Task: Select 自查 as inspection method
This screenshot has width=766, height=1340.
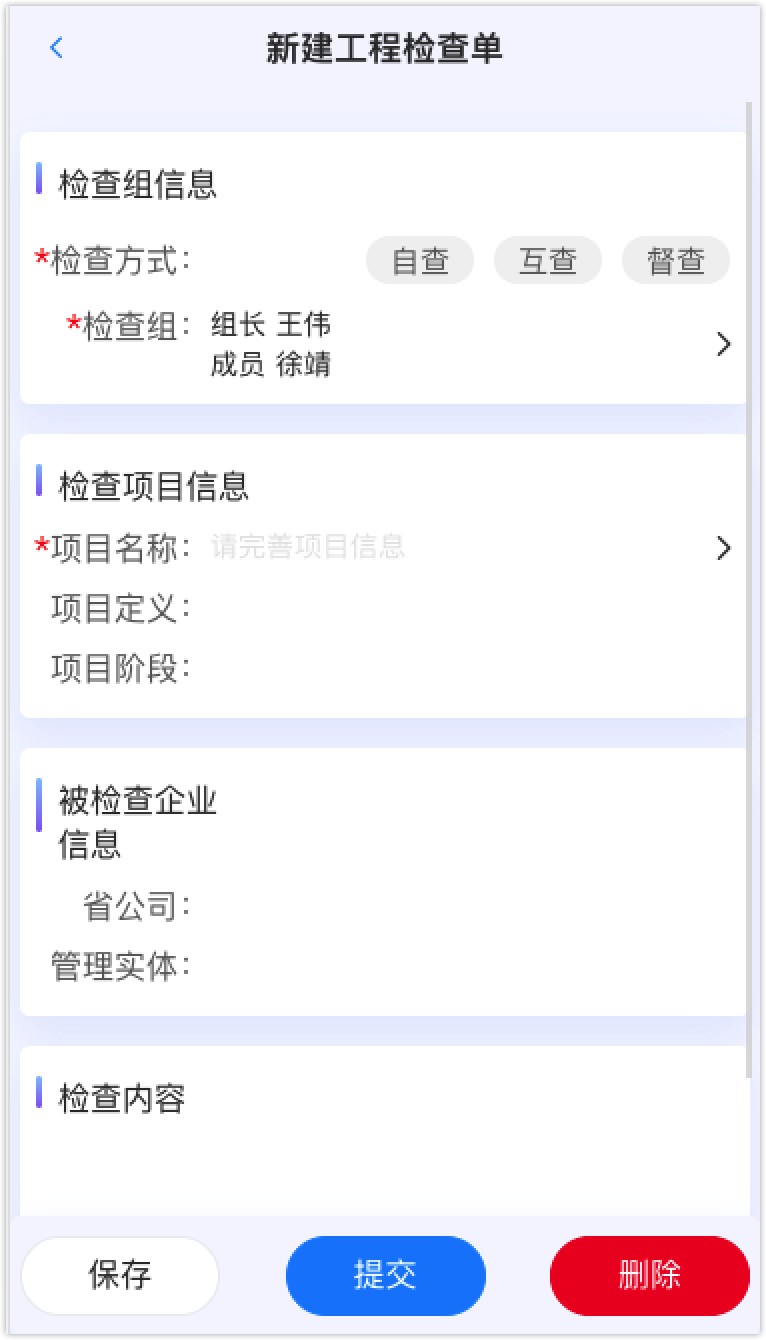Action: pos(420,261)
